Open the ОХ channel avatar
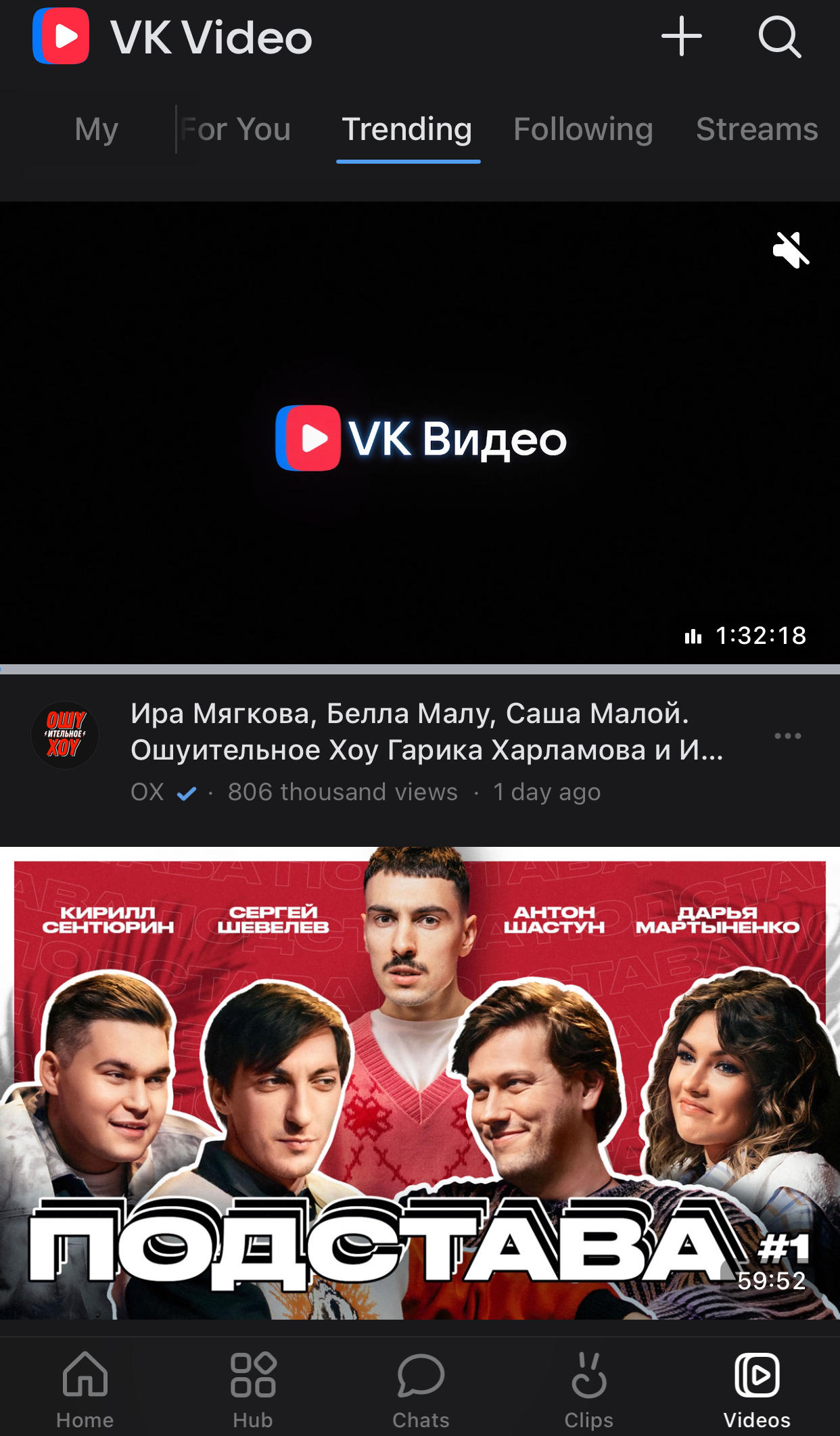Image resolution: width=840 pixels, height=1436 pixels. pyautogui.click(x=65, y=735)
